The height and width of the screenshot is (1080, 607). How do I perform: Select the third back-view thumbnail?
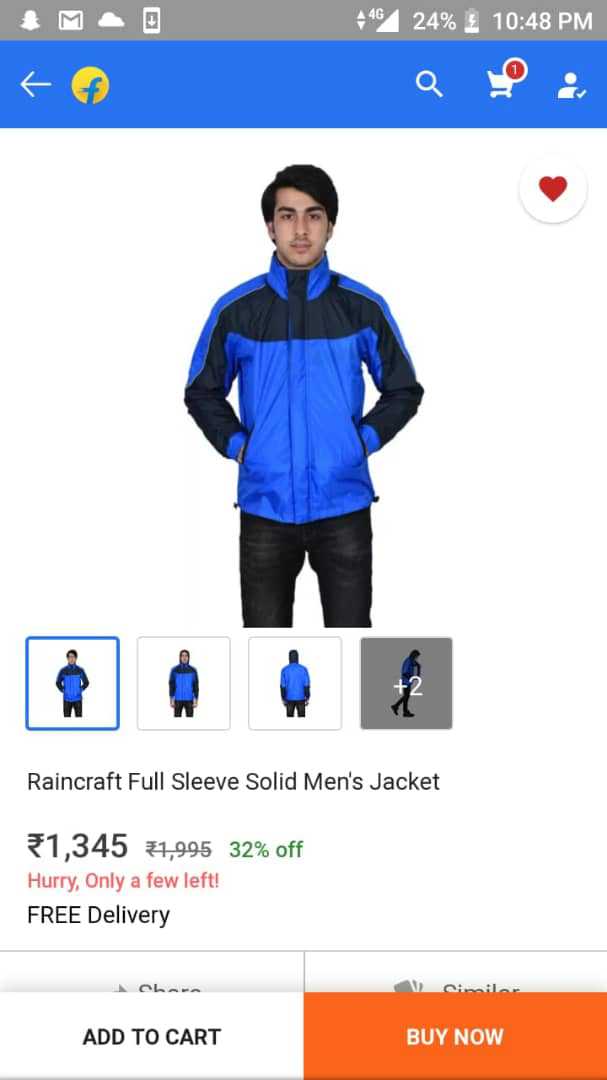[x=295, y=684]
